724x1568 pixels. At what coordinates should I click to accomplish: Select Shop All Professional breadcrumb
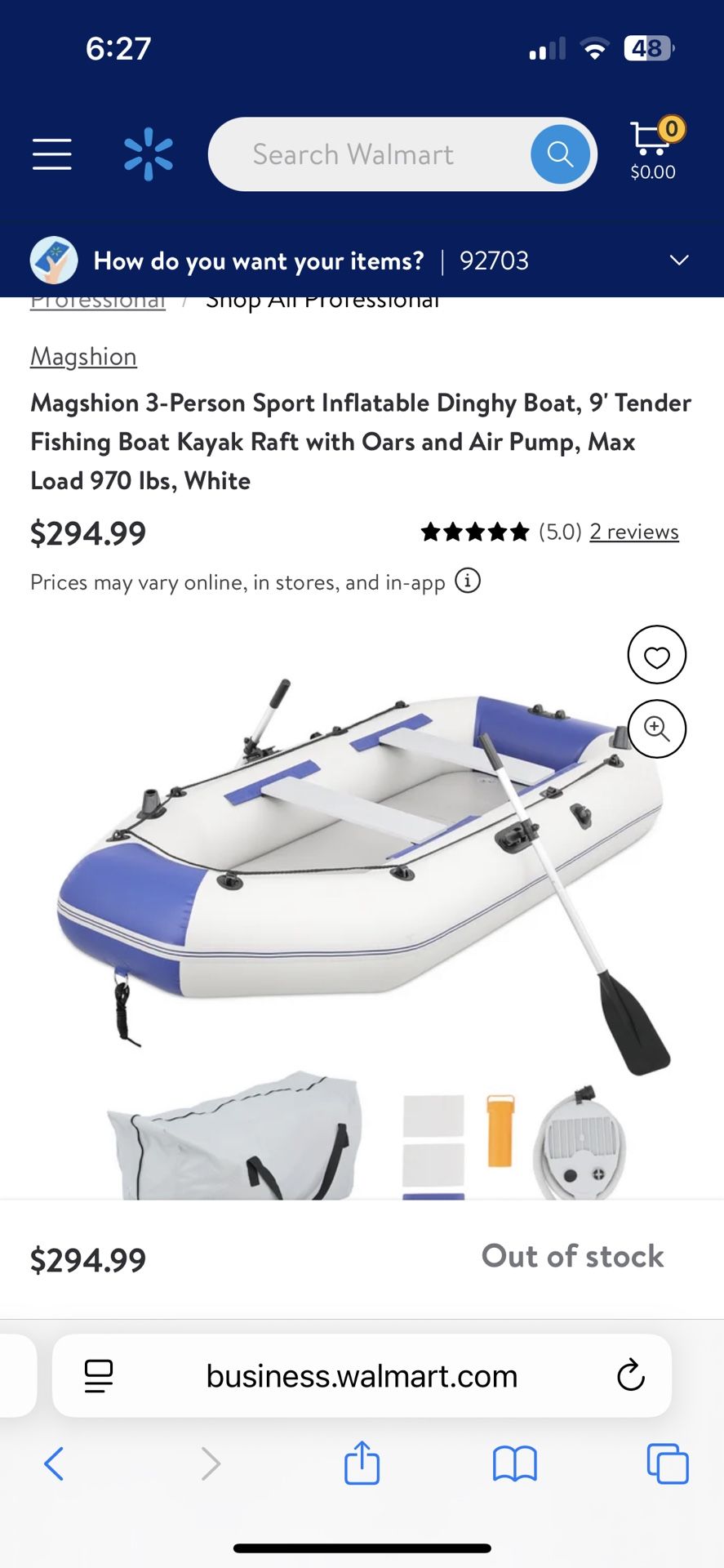click(322, 300)
